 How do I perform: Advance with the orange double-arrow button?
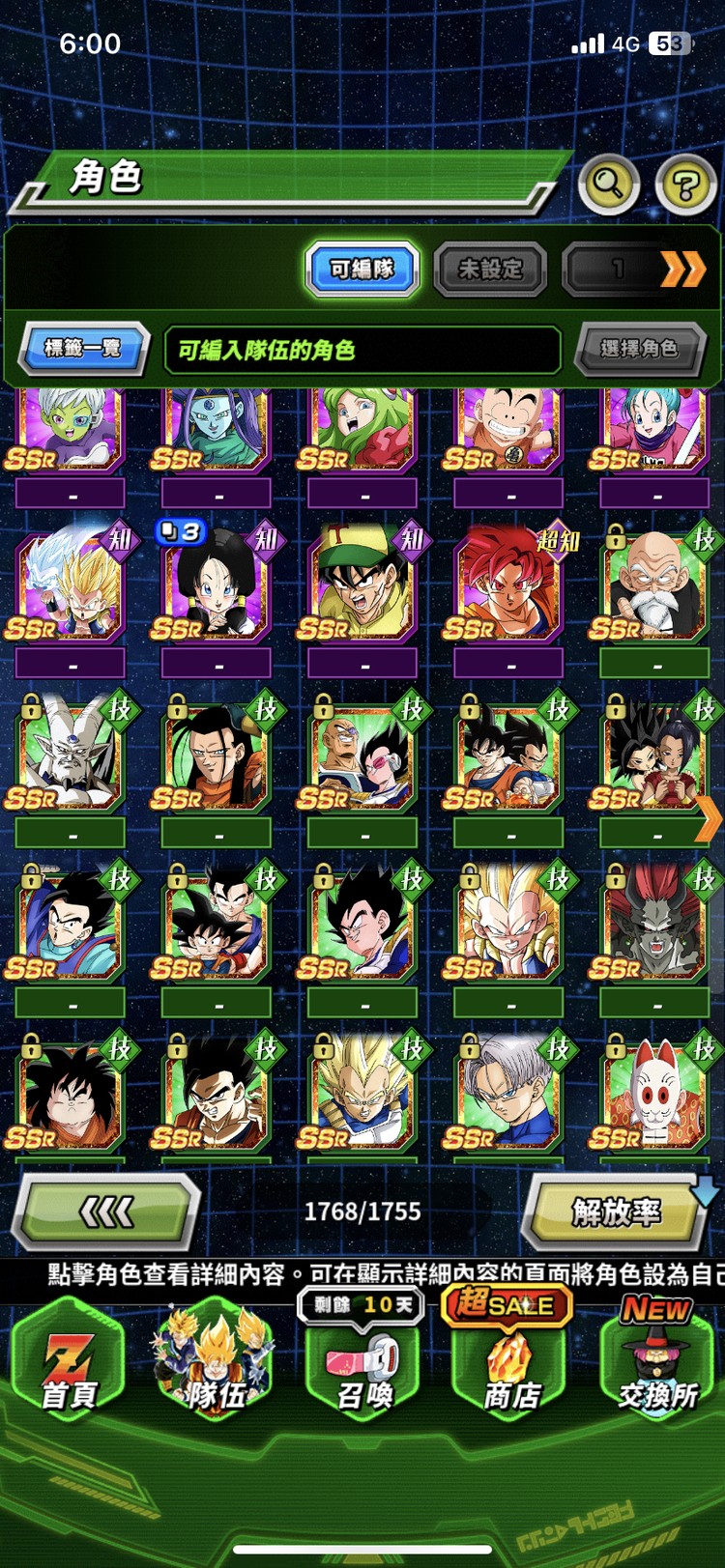coord(682,269)
